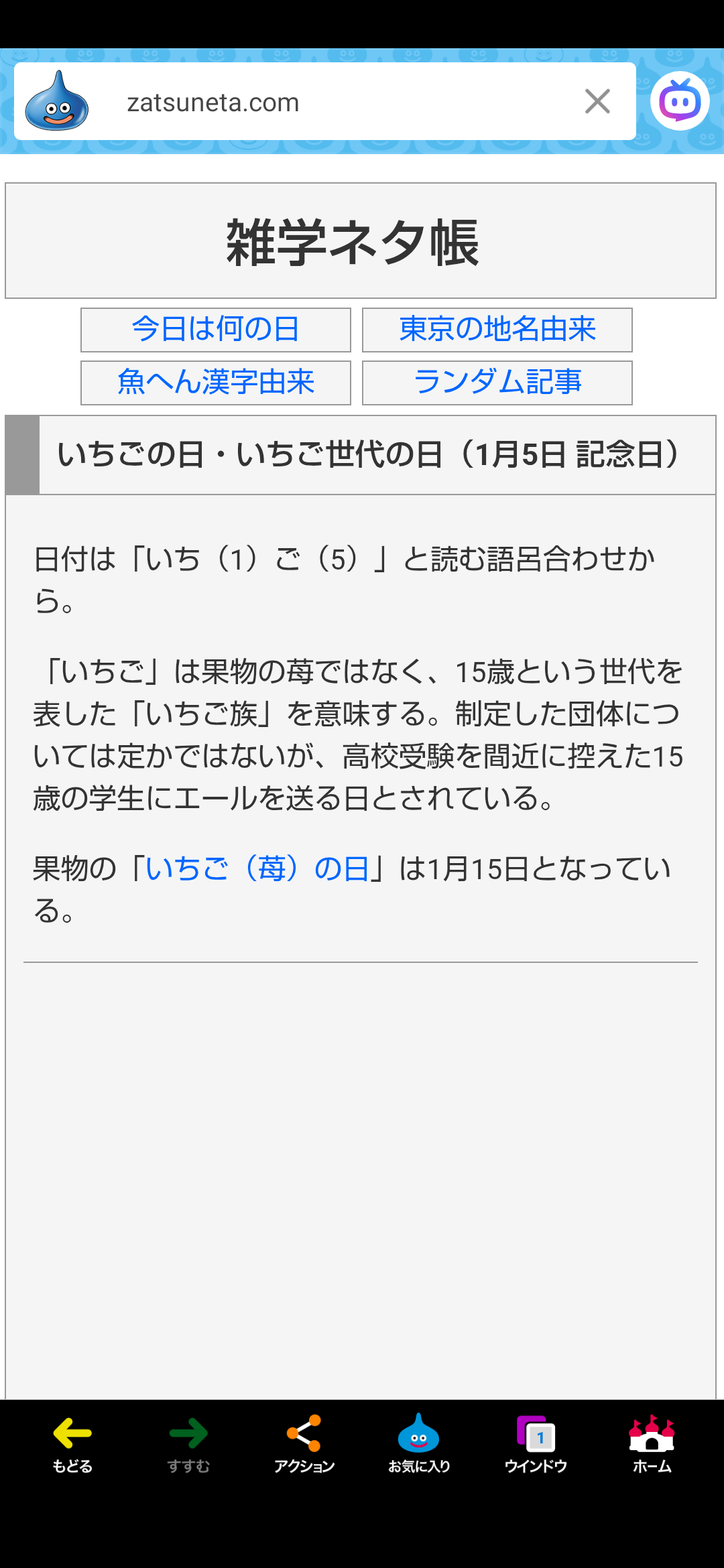Tap the すすむ forward arrow
Image resolution: width=724 pixels, height=1568 pixels.
pyautogui.click(x=188, y=1444)
